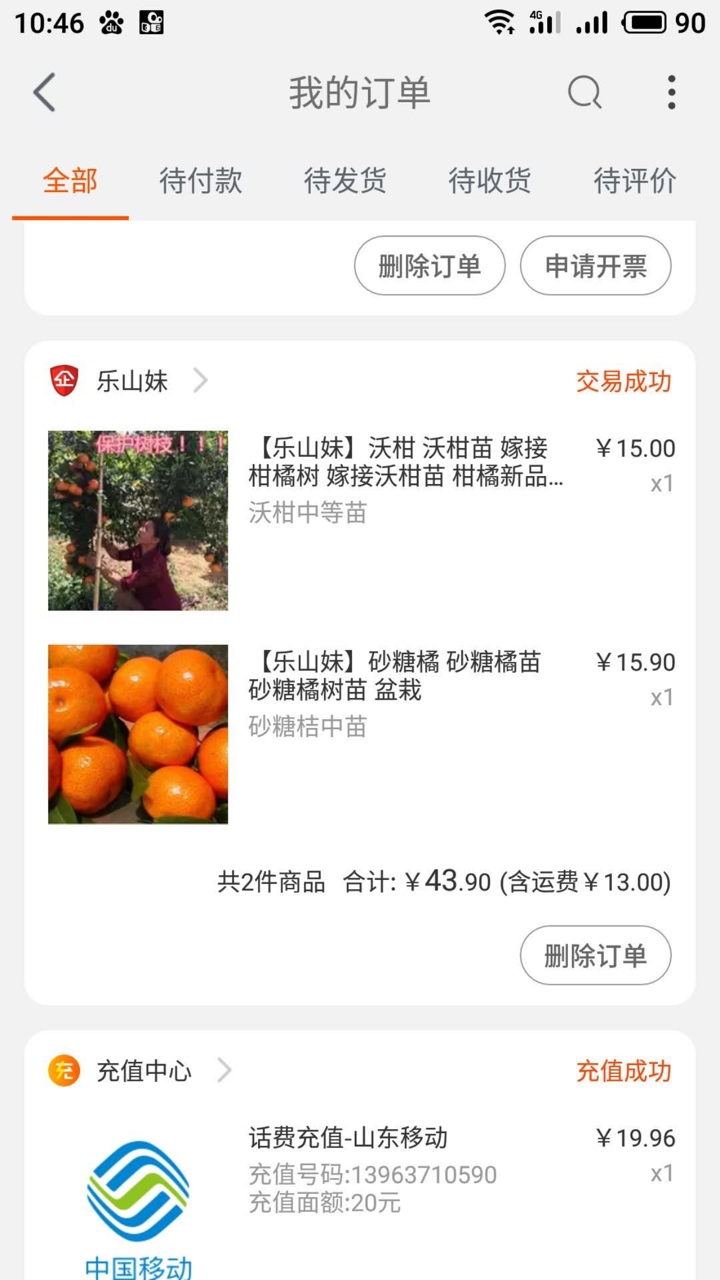The width and height of the screenshot is (720, 1280).
Task: Delete the 乐山妹 order
Action: pyautogui.click(x=595, y=956)
